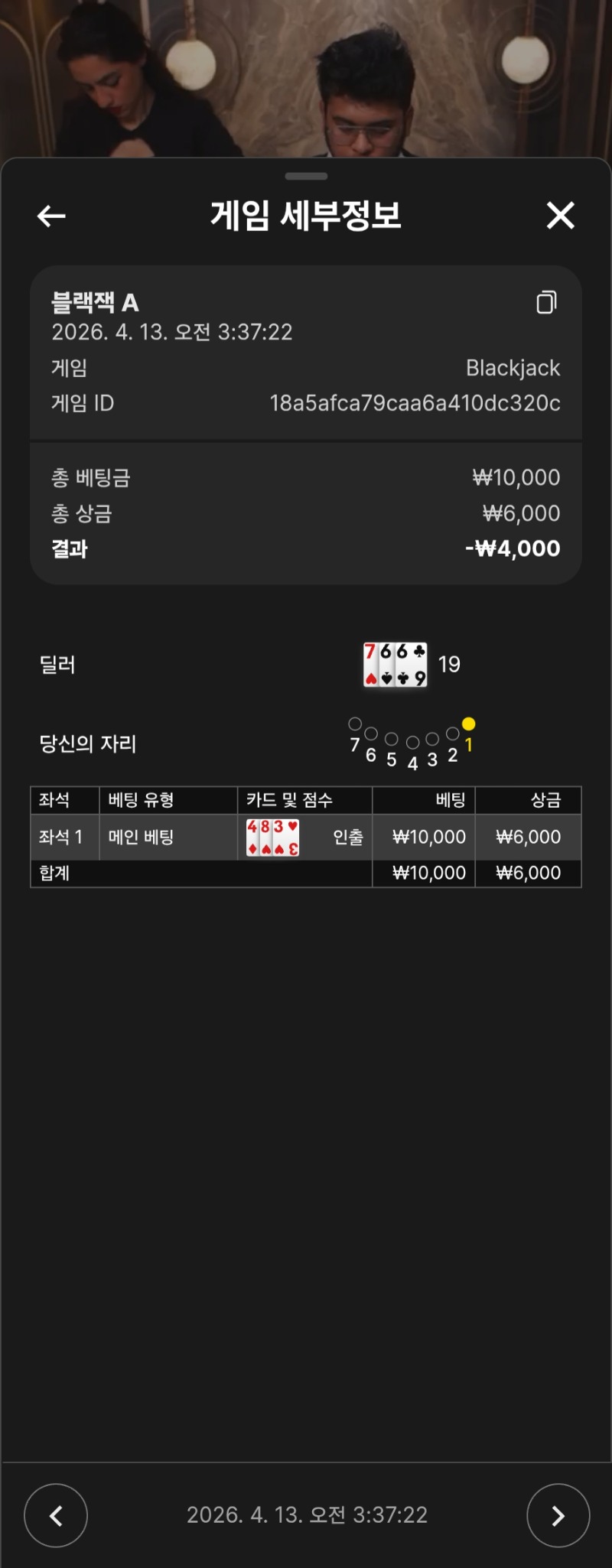The image size is (612, 1568).
Task: Close the game details panel
Action: (560, 216)
